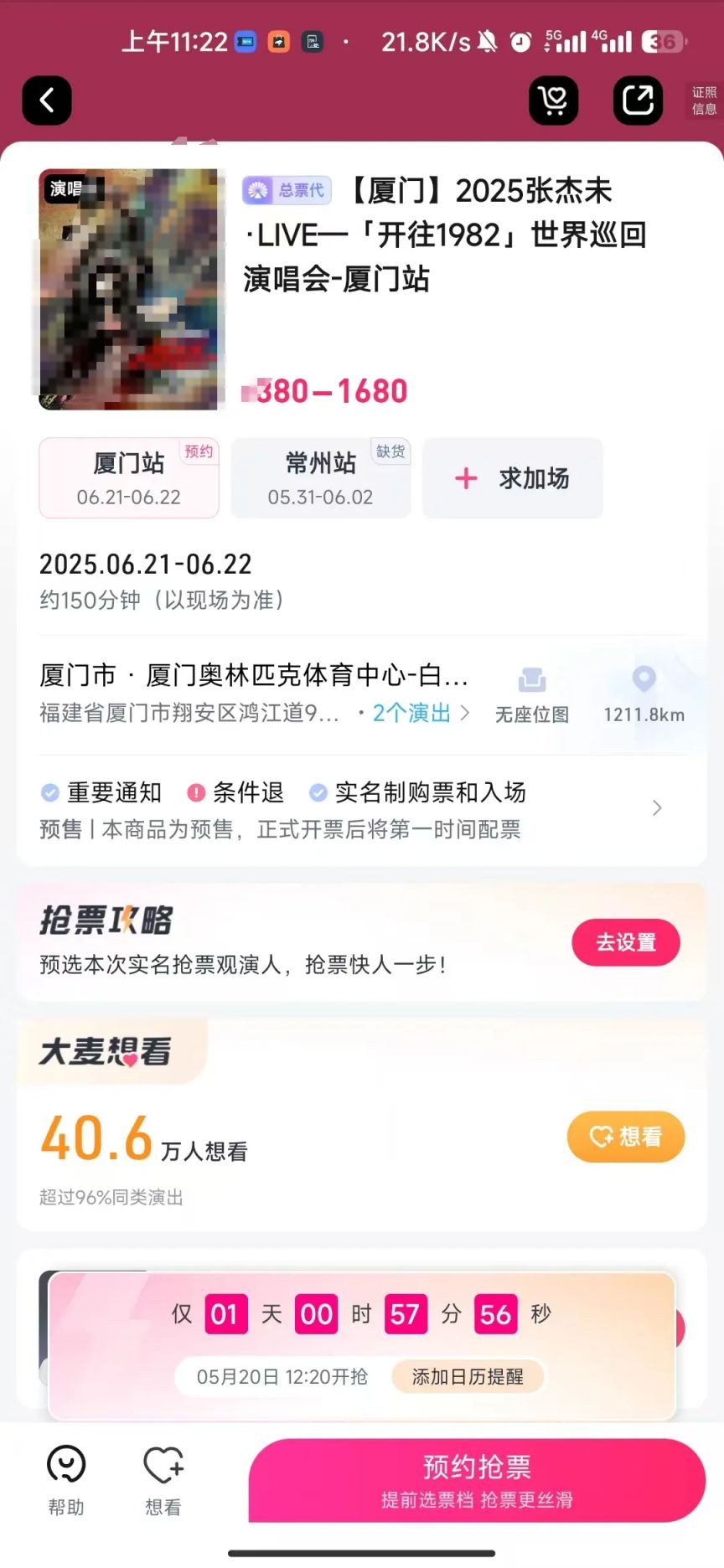Tap the back arrow at top left
The image size is (724, 1568).
[46, 101]
